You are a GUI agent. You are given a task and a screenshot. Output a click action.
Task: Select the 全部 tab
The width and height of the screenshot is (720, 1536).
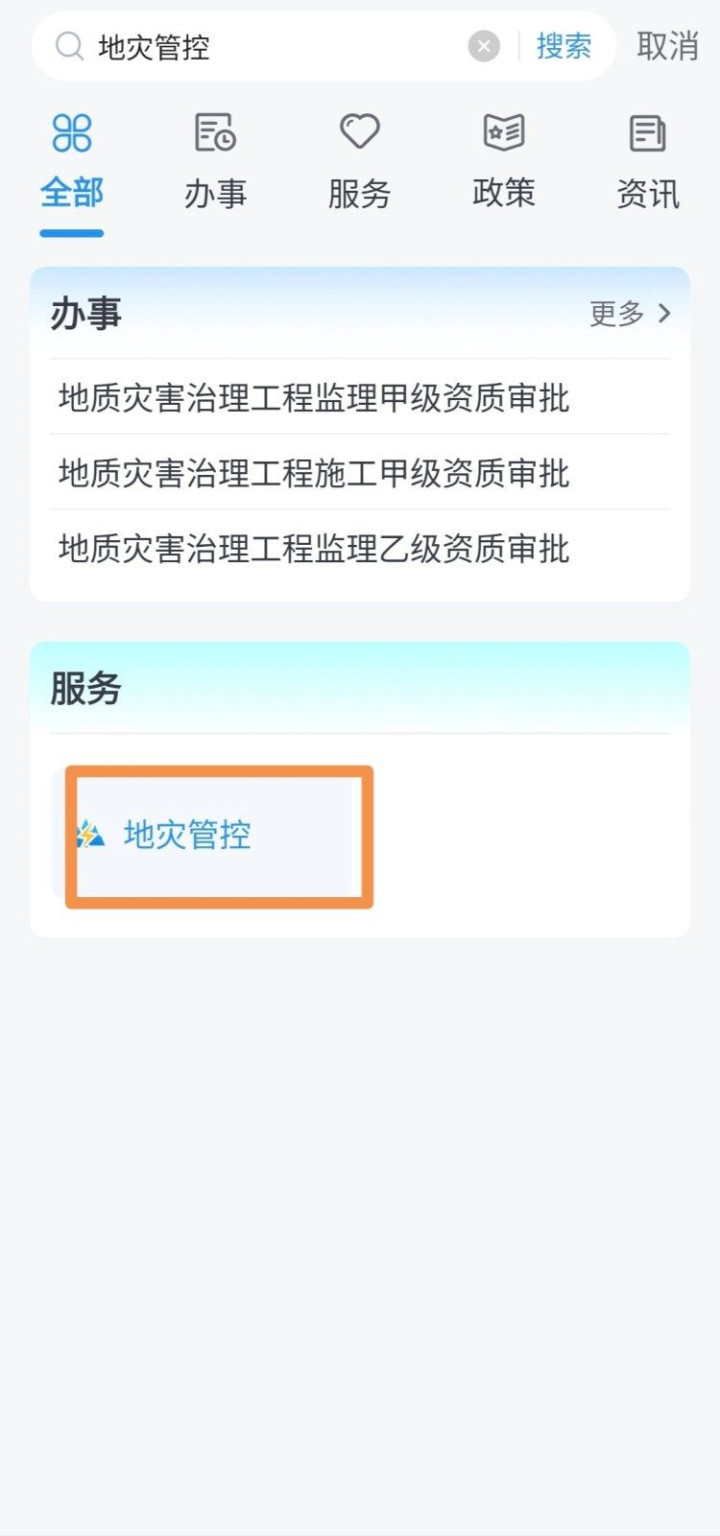pyautogui.click(x=72, y=162)
